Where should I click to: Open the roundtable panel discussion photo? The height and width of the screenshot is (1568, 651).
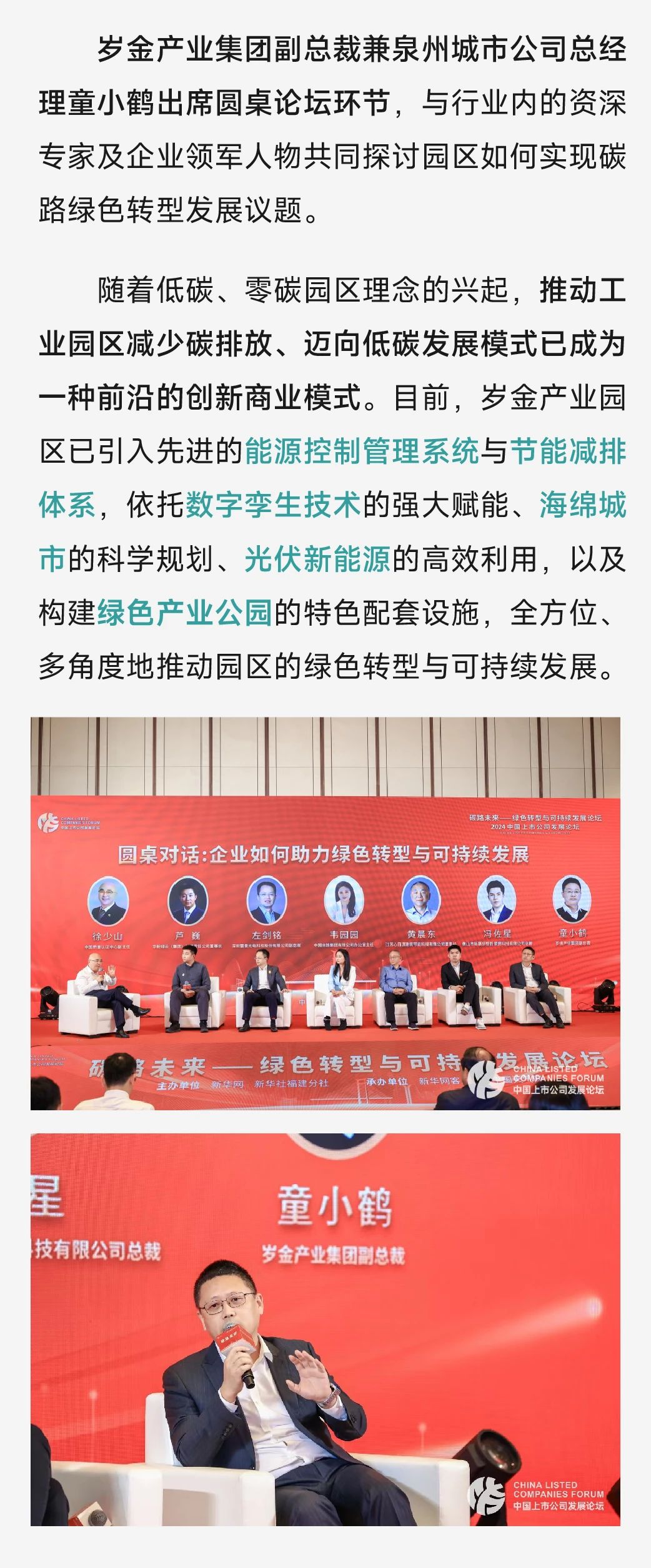coord(325,912)
